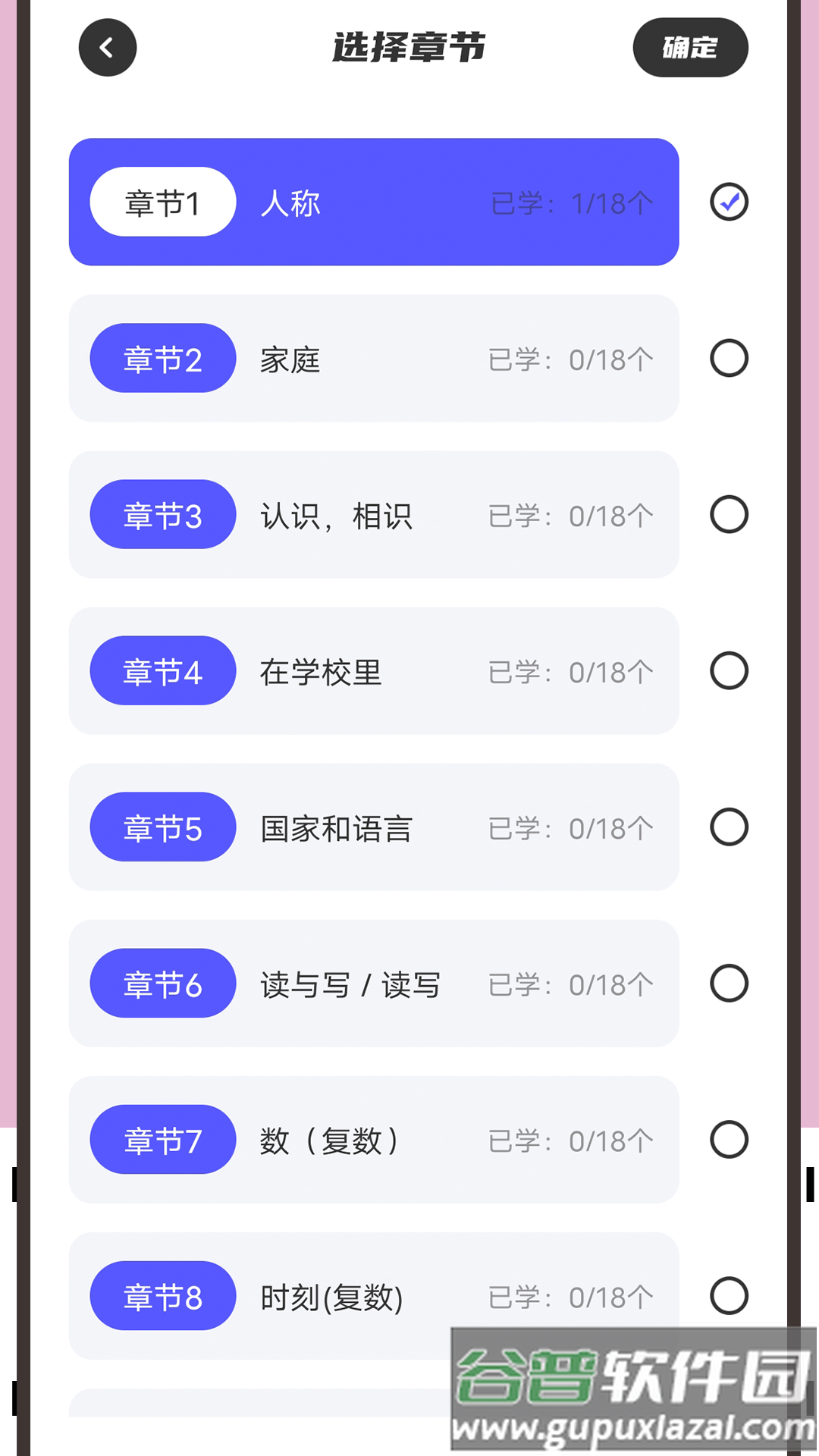
Task: Click the 选择章节 title
Action: pyautogui.click(x=409, y=47)
